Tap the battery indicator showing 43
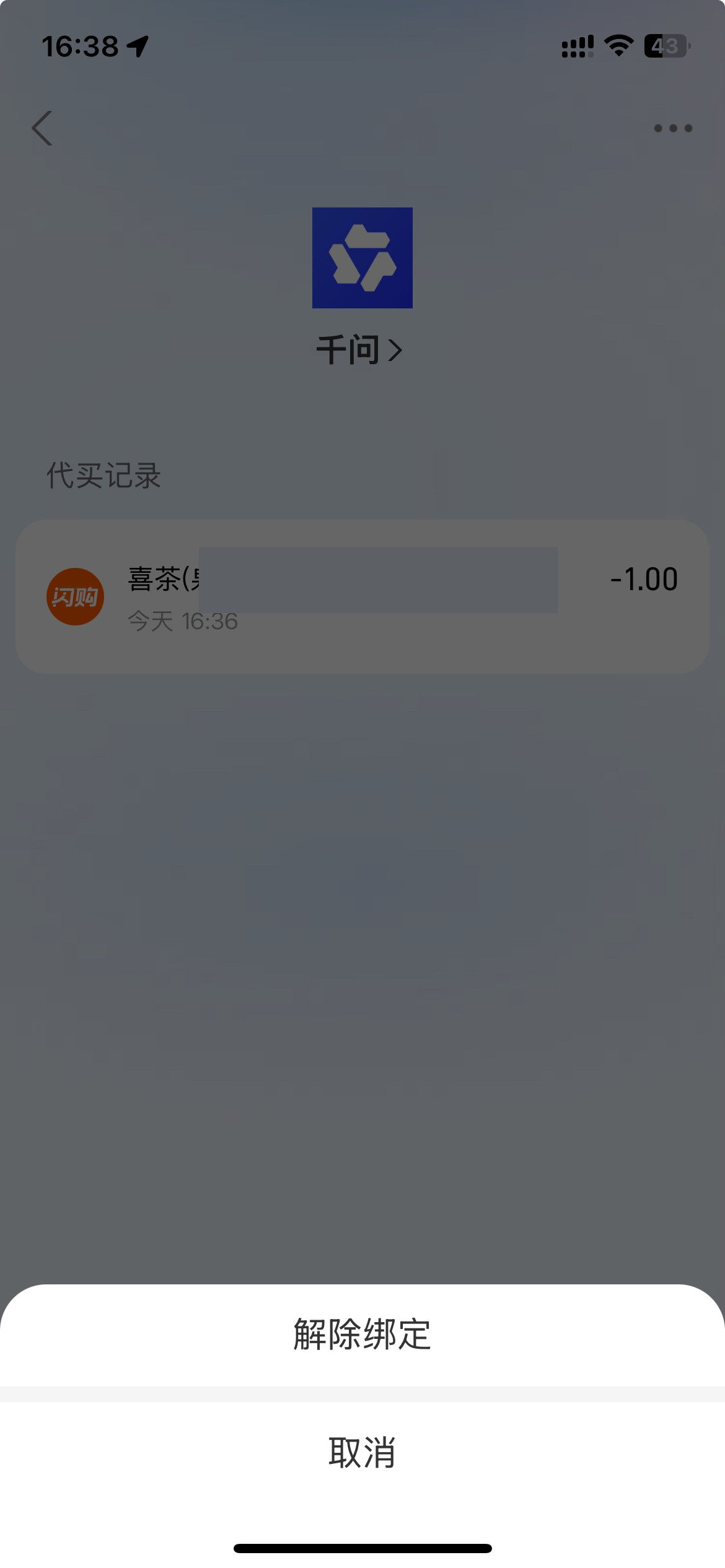725x1568 pixels. 666,44
